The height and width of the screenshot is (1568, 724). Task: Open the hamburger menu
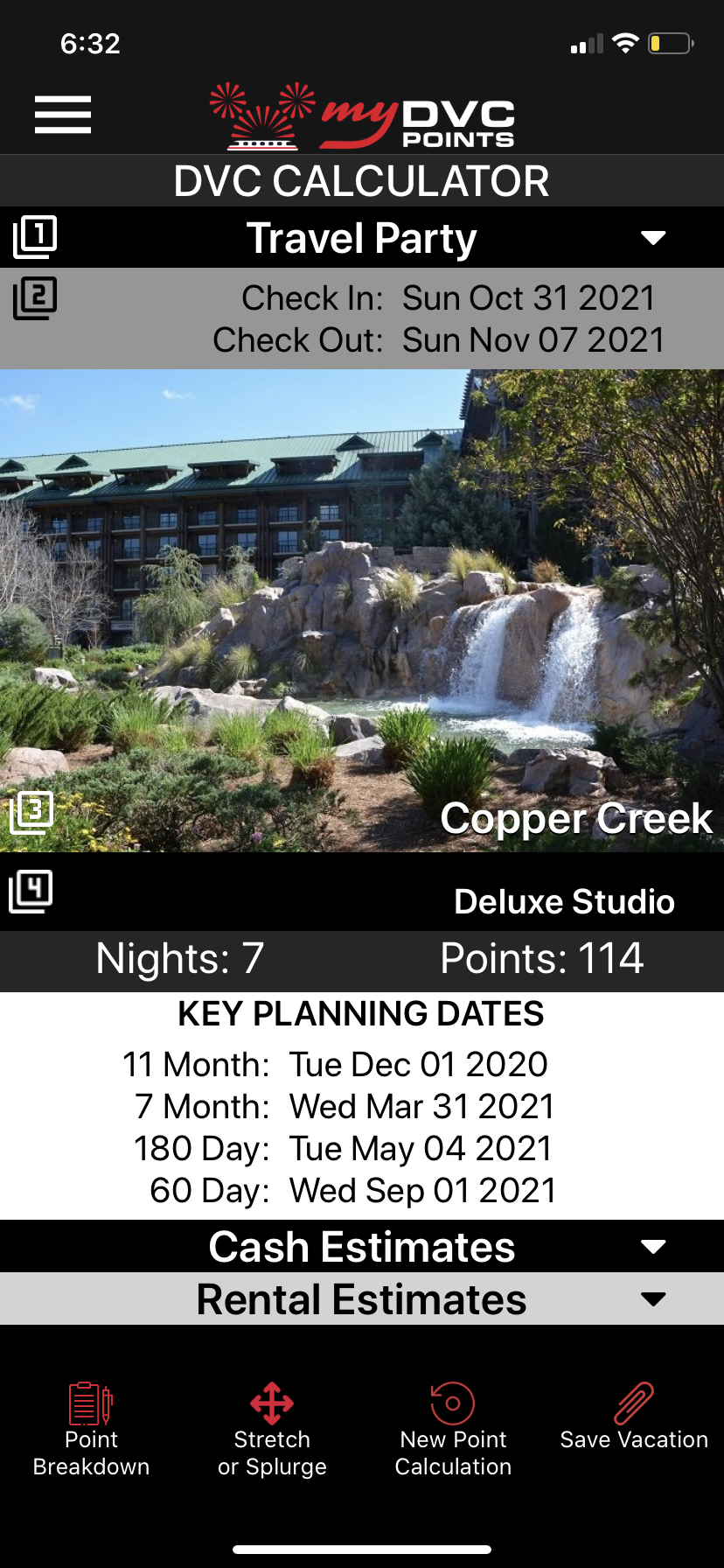63,115
